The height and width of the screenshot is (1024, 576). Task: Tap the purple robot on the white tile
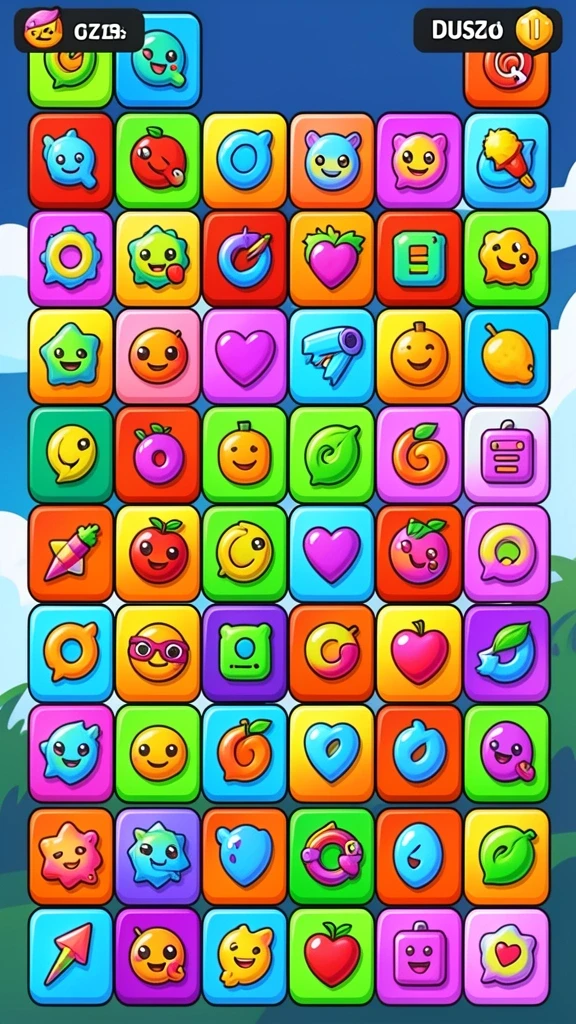[x=507, y=455]
